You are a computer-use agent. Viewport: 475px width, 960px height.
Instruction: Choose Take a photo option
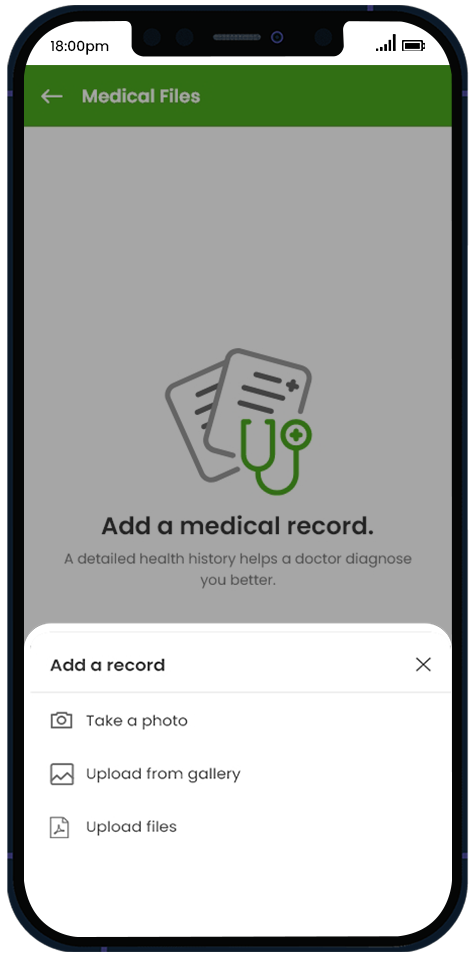(x=238, y=721)
